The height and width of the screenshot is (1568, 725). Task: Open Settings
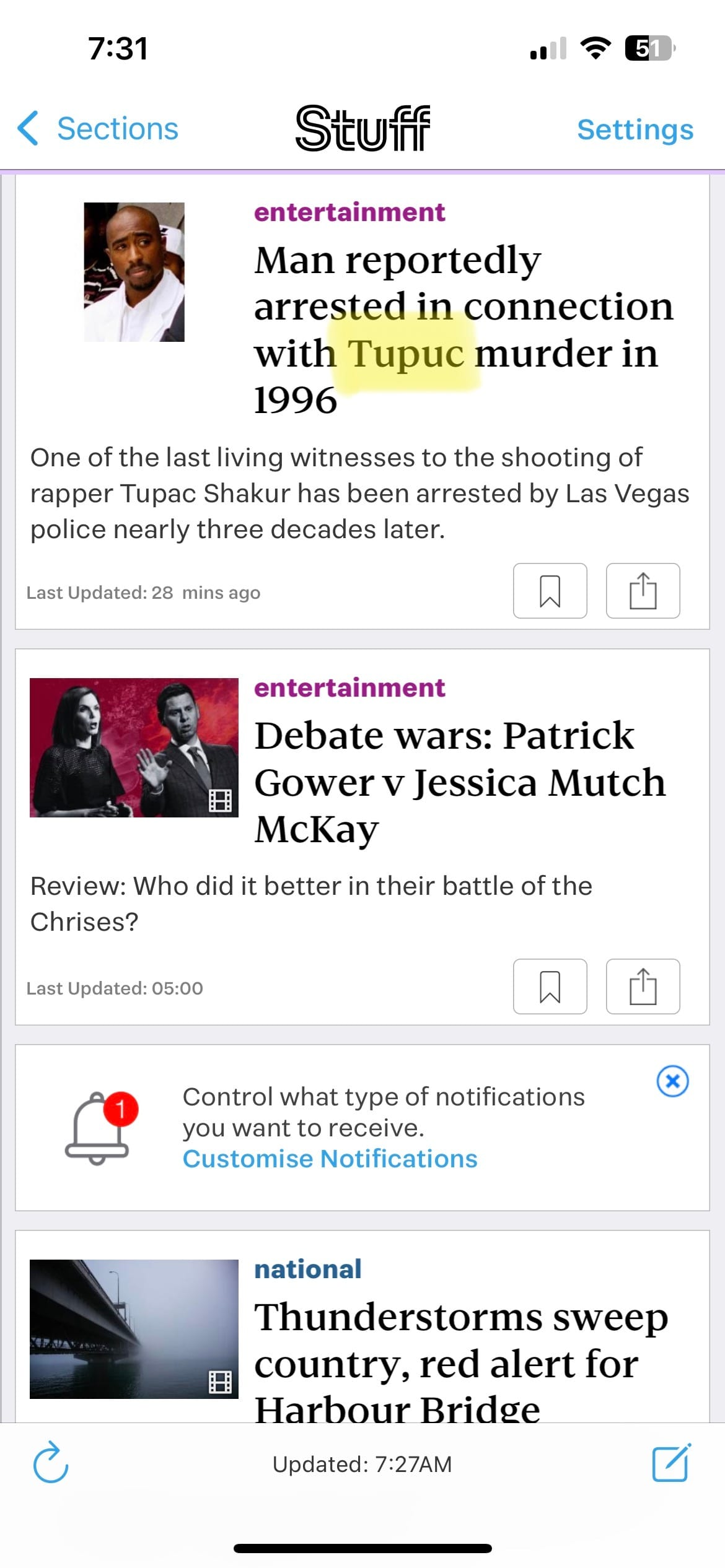click(x=635, y=129)
